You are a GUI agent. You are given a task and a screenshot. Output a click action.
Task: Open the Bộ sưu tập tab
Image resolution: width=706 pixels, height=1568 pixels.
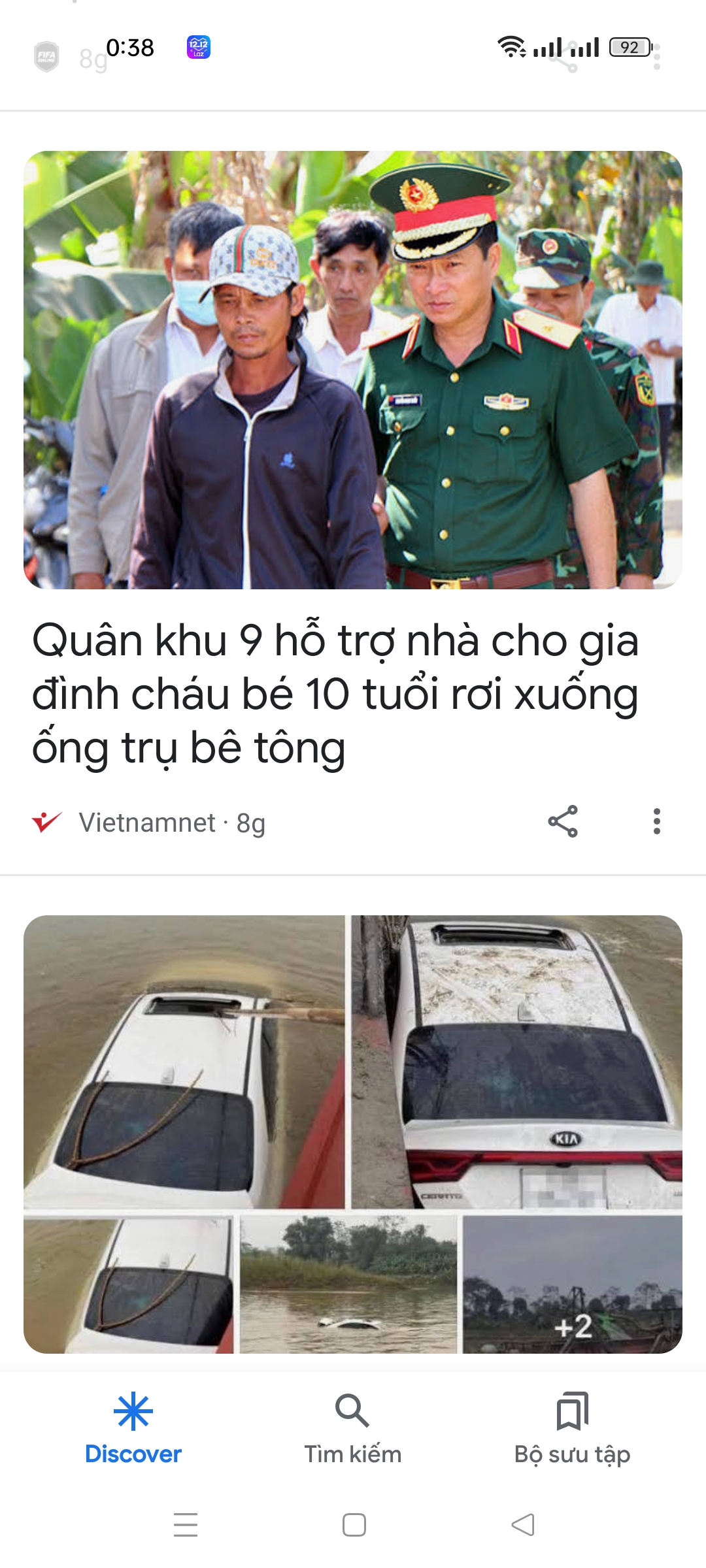[x=572, y=1429]
